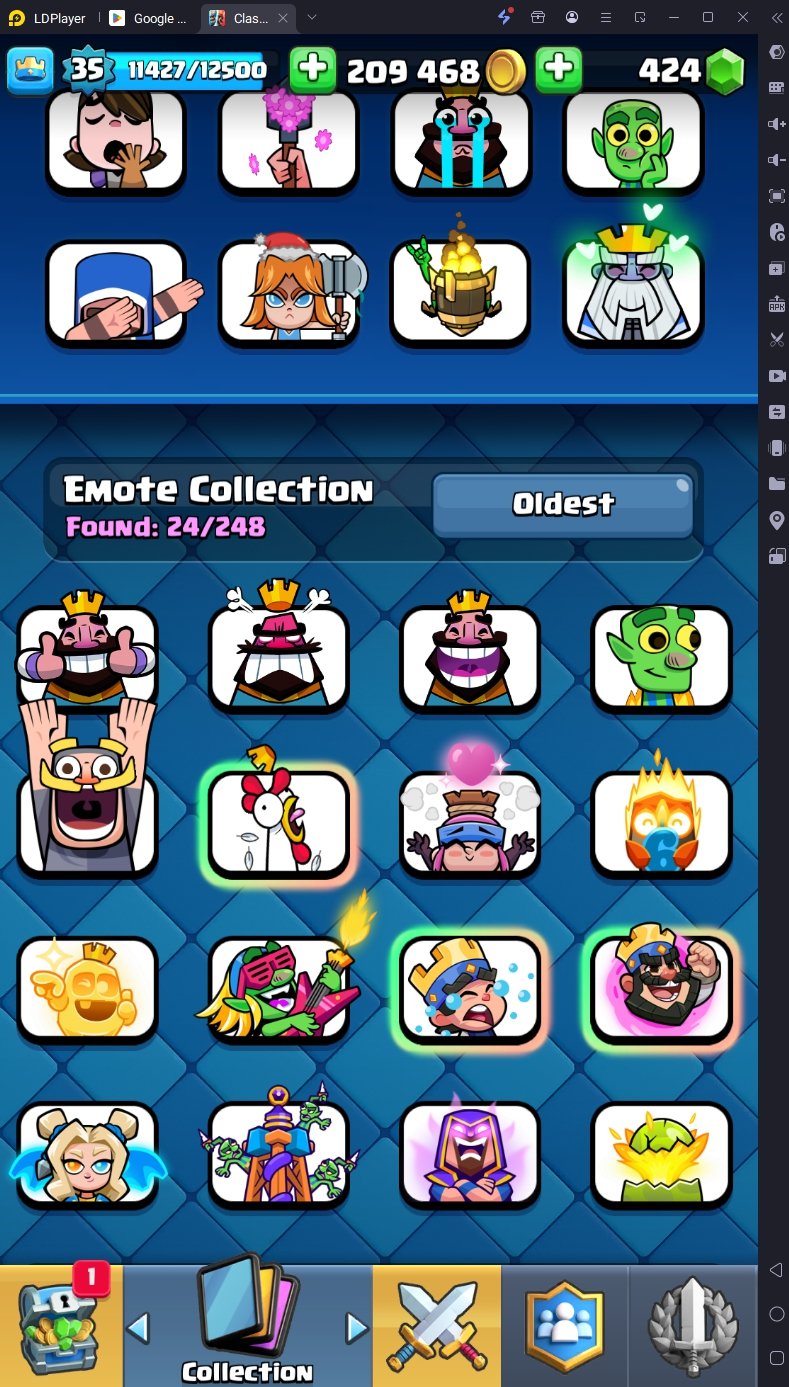Select the laughing King emote
The height and width of the screenshot is (1387, 789).
(x=470, y=657)
